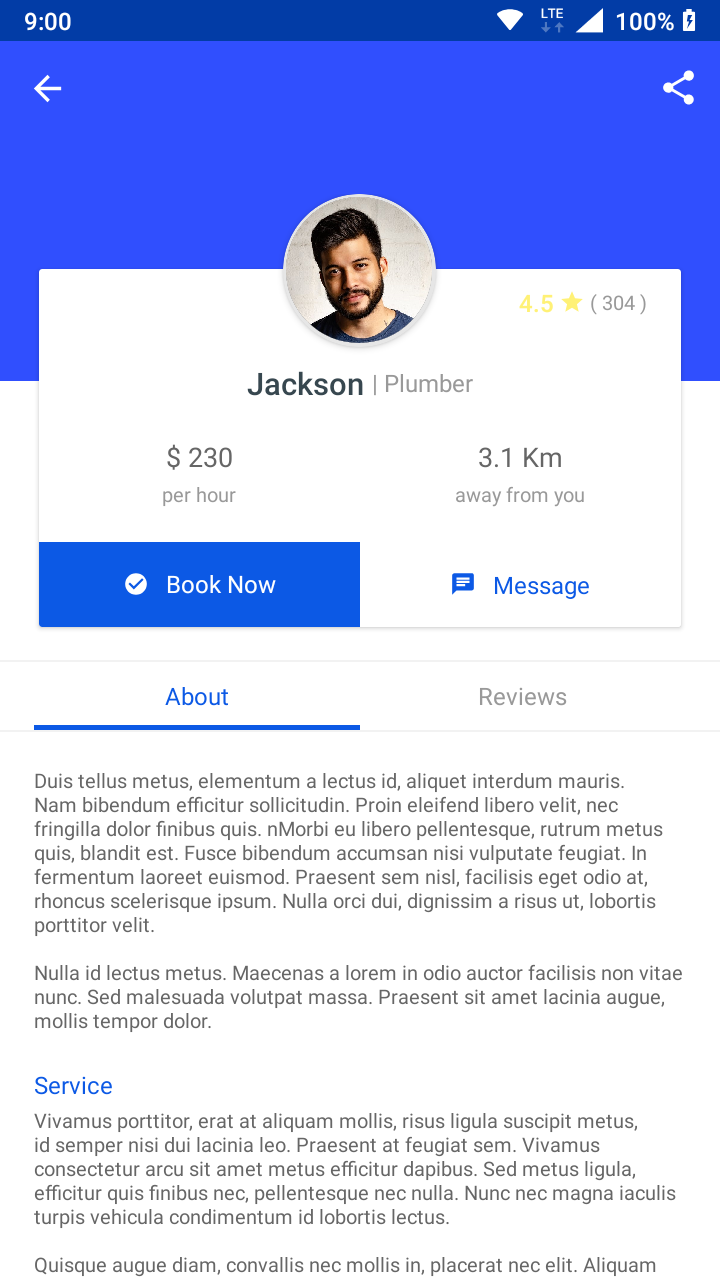Select the About tab

[x=197, y=697]
